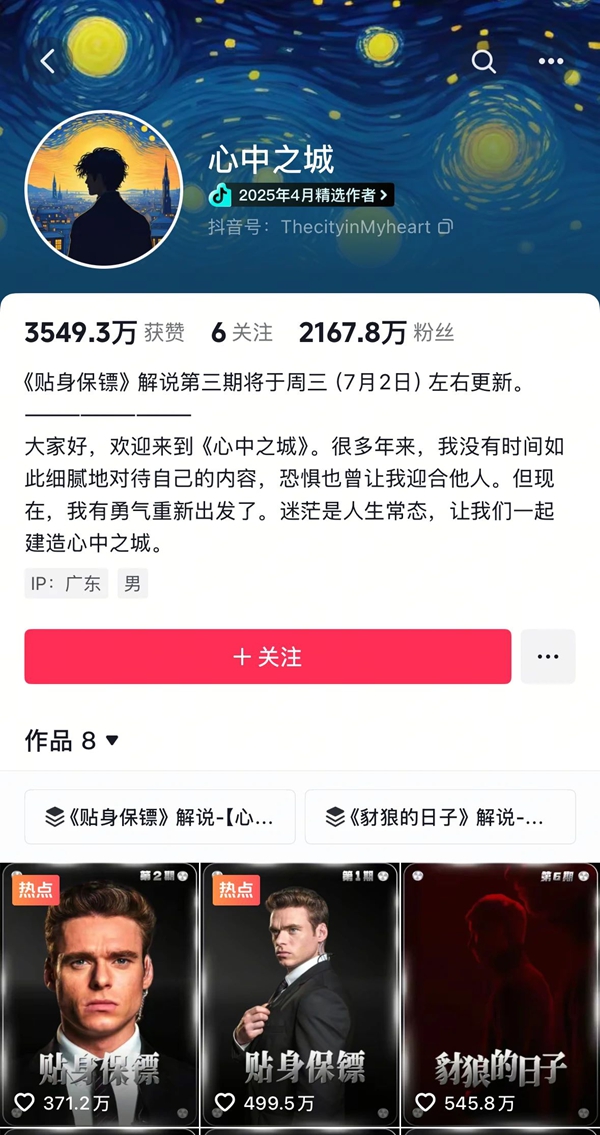Open the 2025年4月精选作者 badge
600x1135 pixels.
coord(300,195)
